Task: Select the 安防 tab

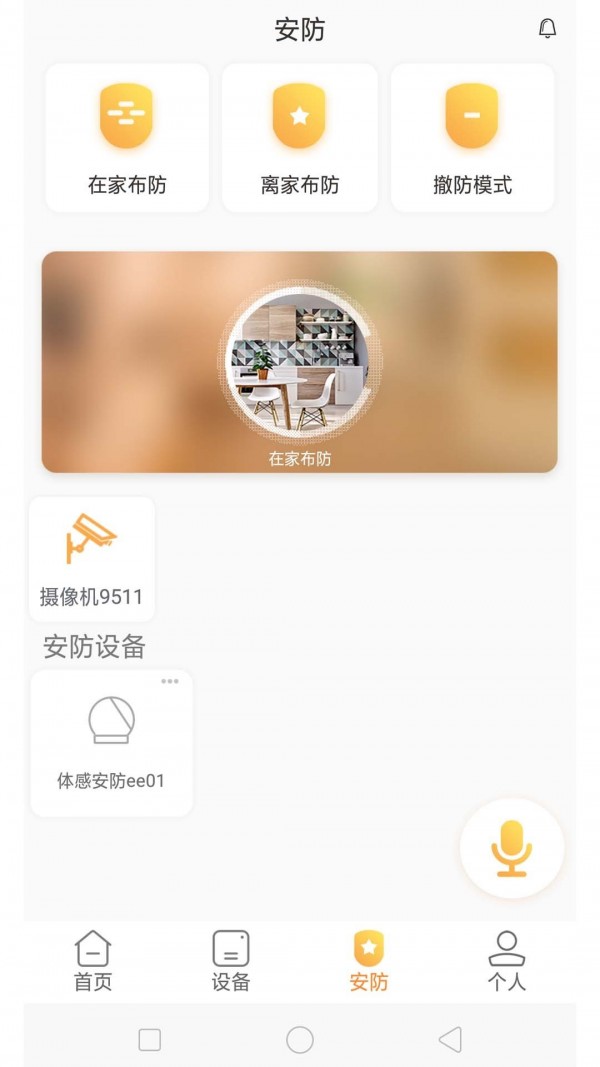Action: coord(368,960)
